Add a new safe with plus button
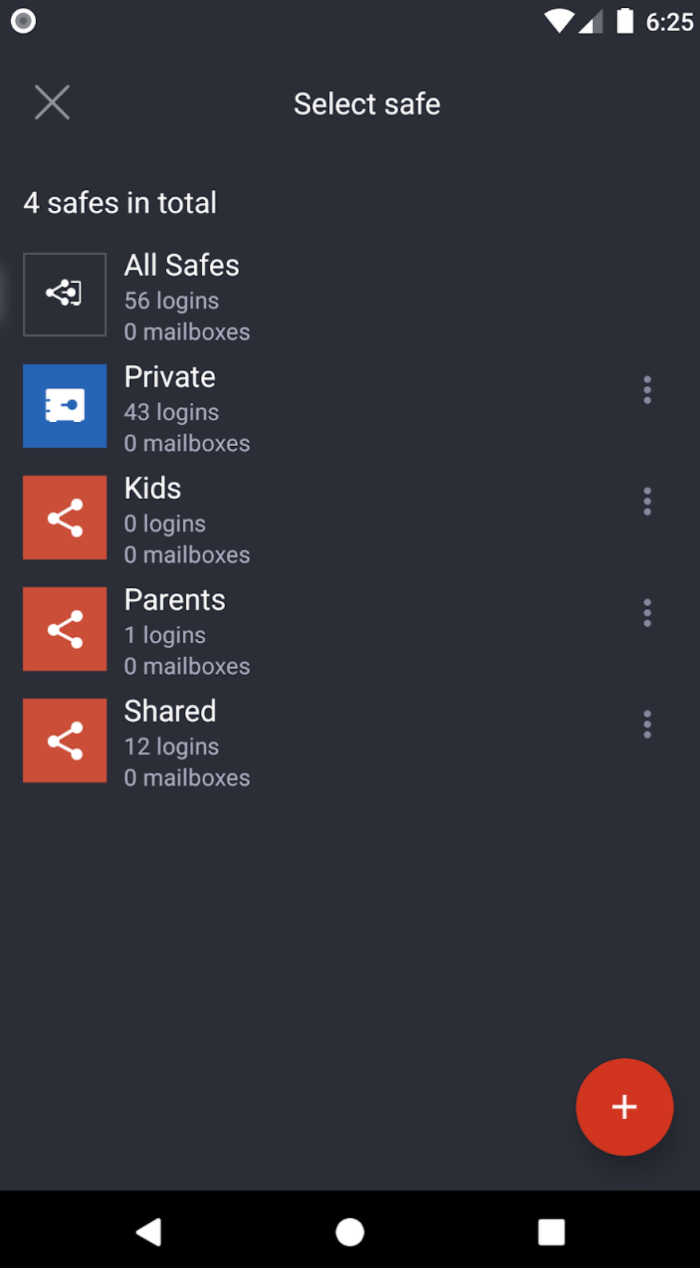 coord(624,1107)
